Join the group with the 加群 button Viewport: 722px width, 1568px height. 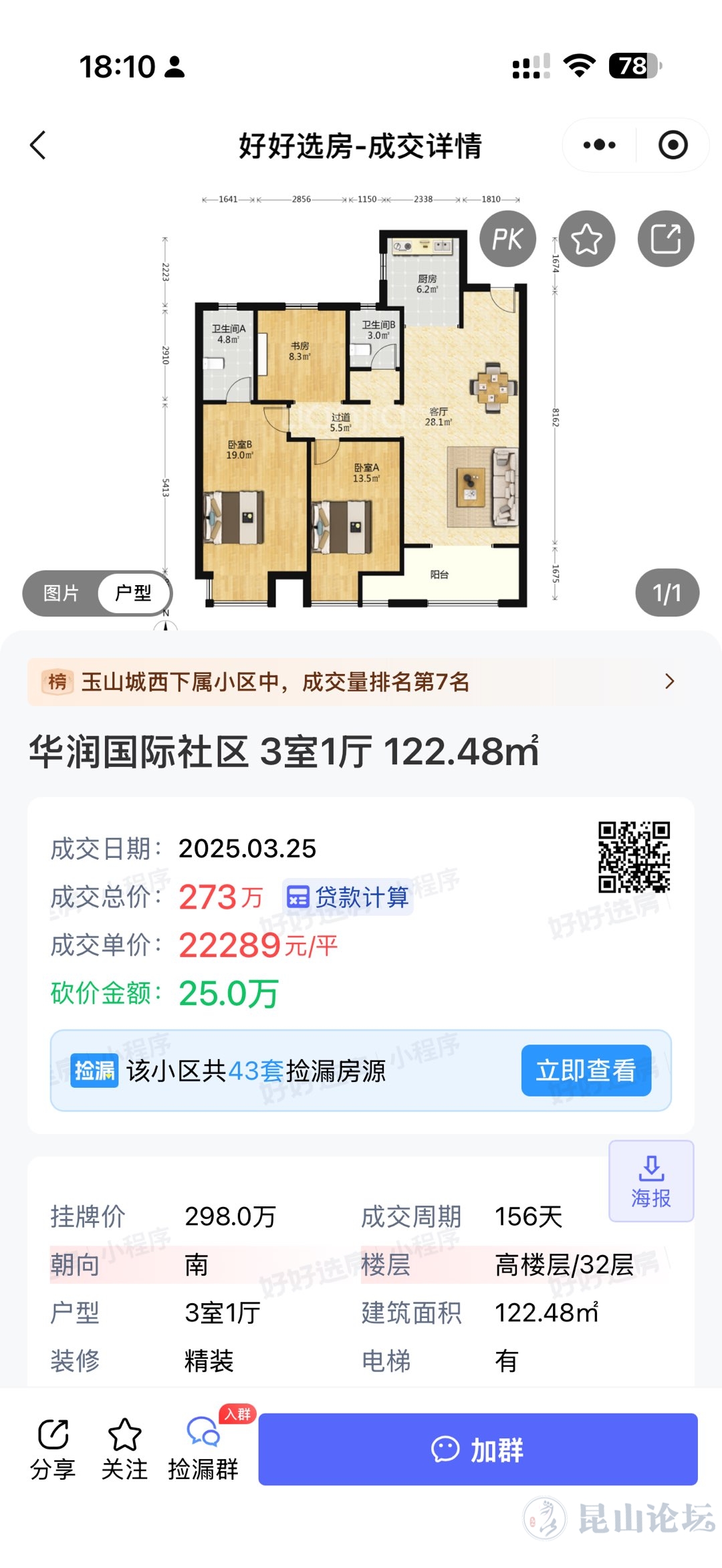tap(477, 1449)
